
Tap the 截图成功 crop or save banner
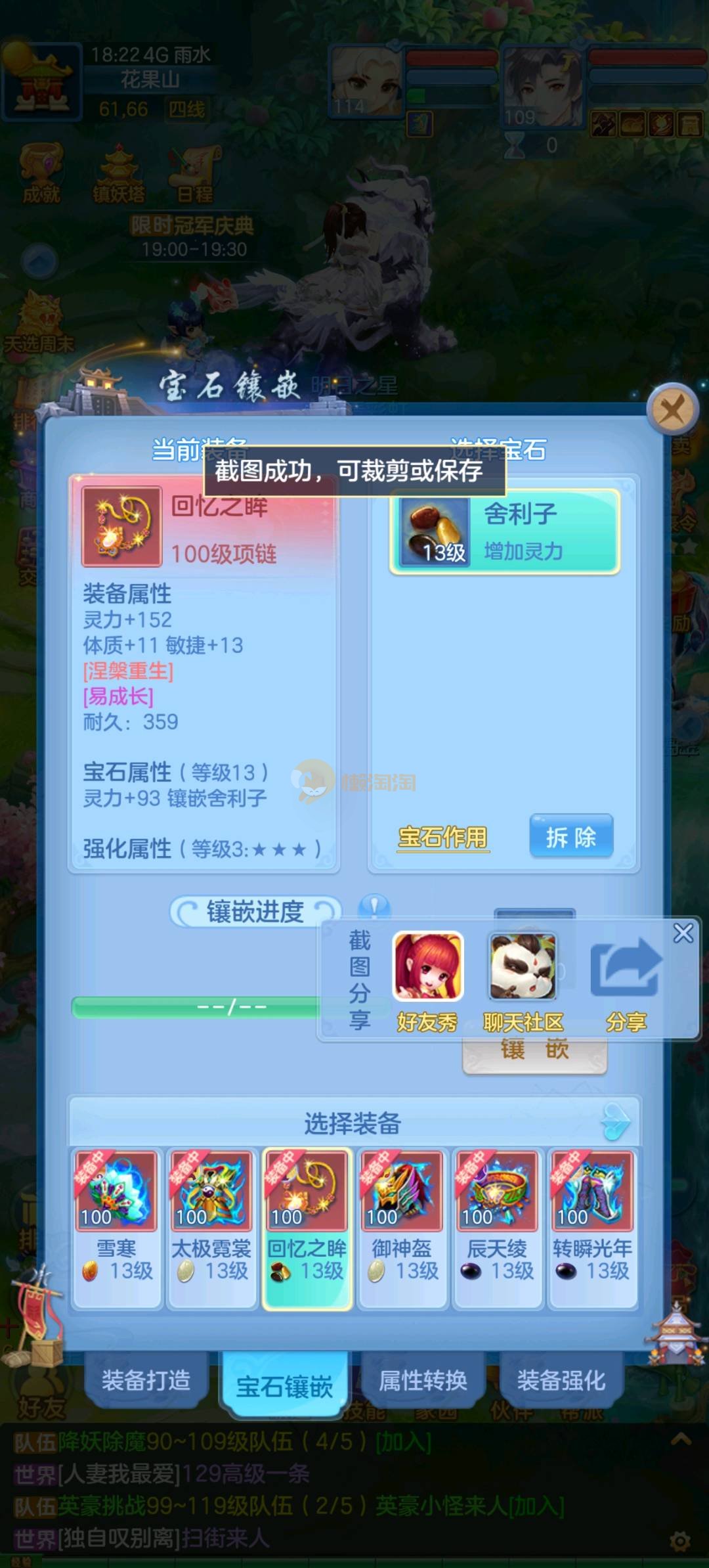coord(354,471)
